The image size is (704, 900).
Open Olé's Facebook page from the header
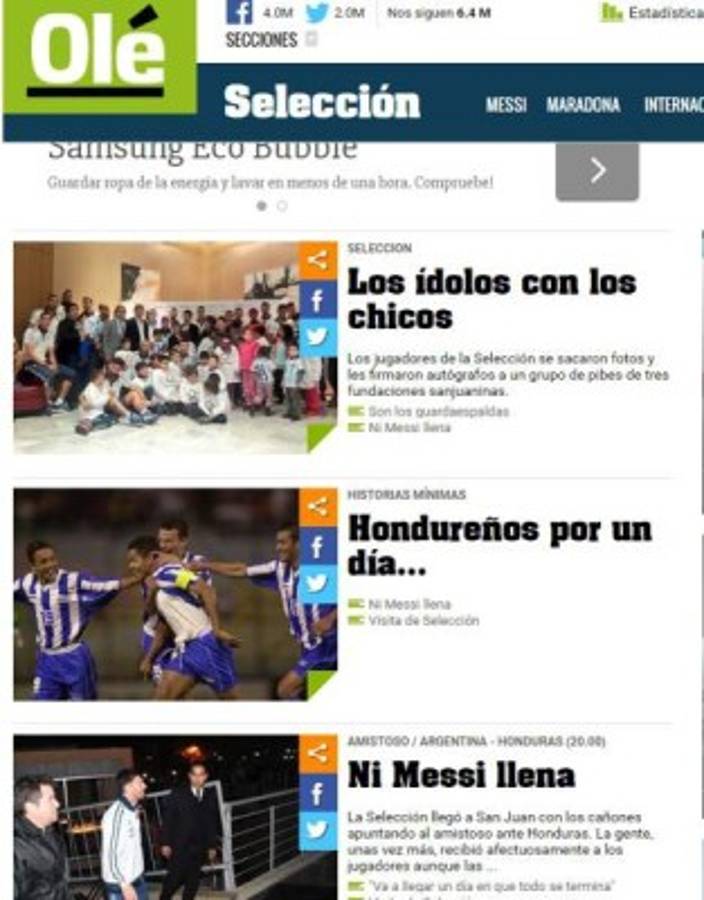point(238,13)
